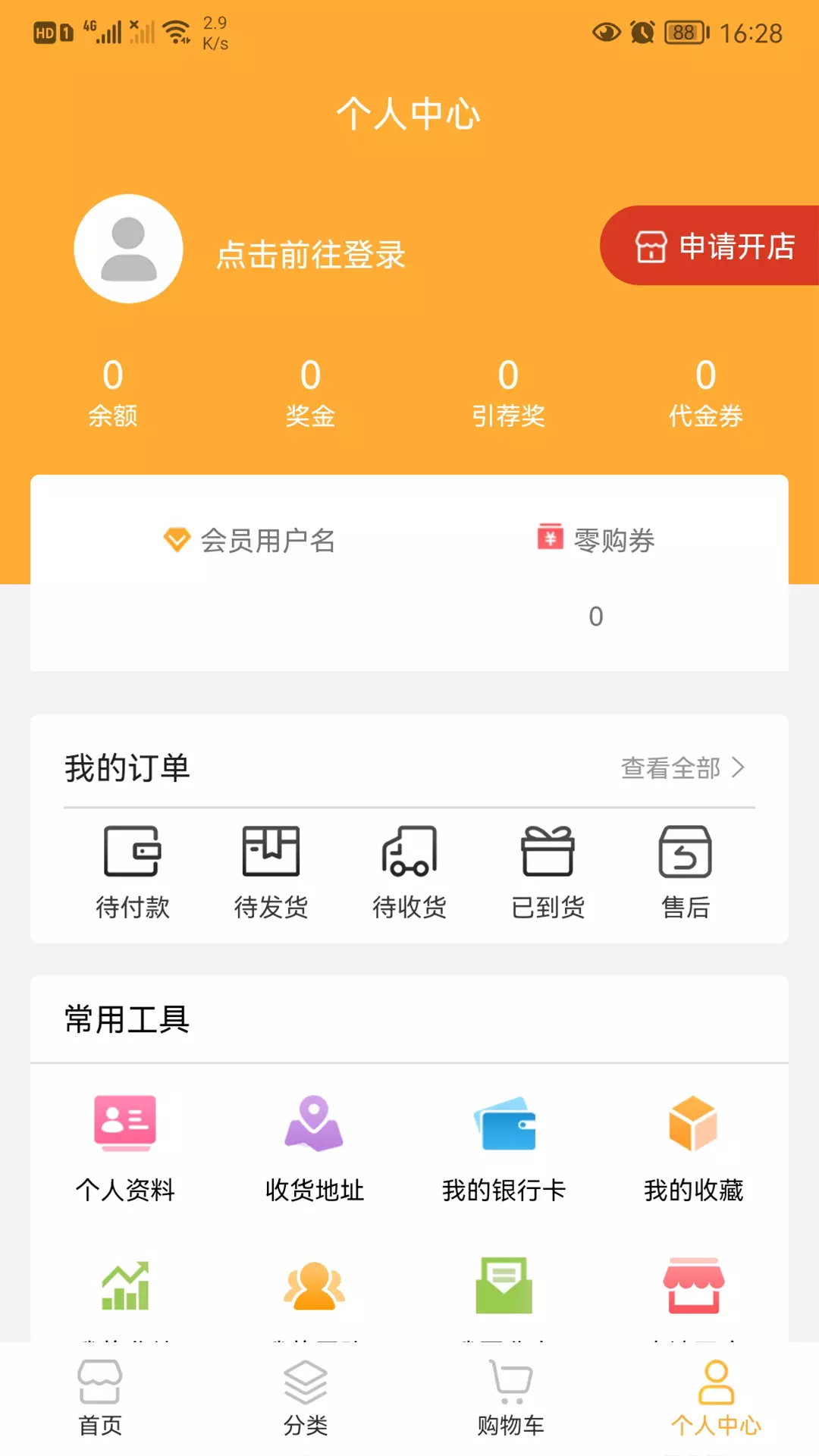Viewport: 819px width, 1456px height.
Task: Switch to the 首页 tab
Action: pyautogui.click(x=100, y=1398)
